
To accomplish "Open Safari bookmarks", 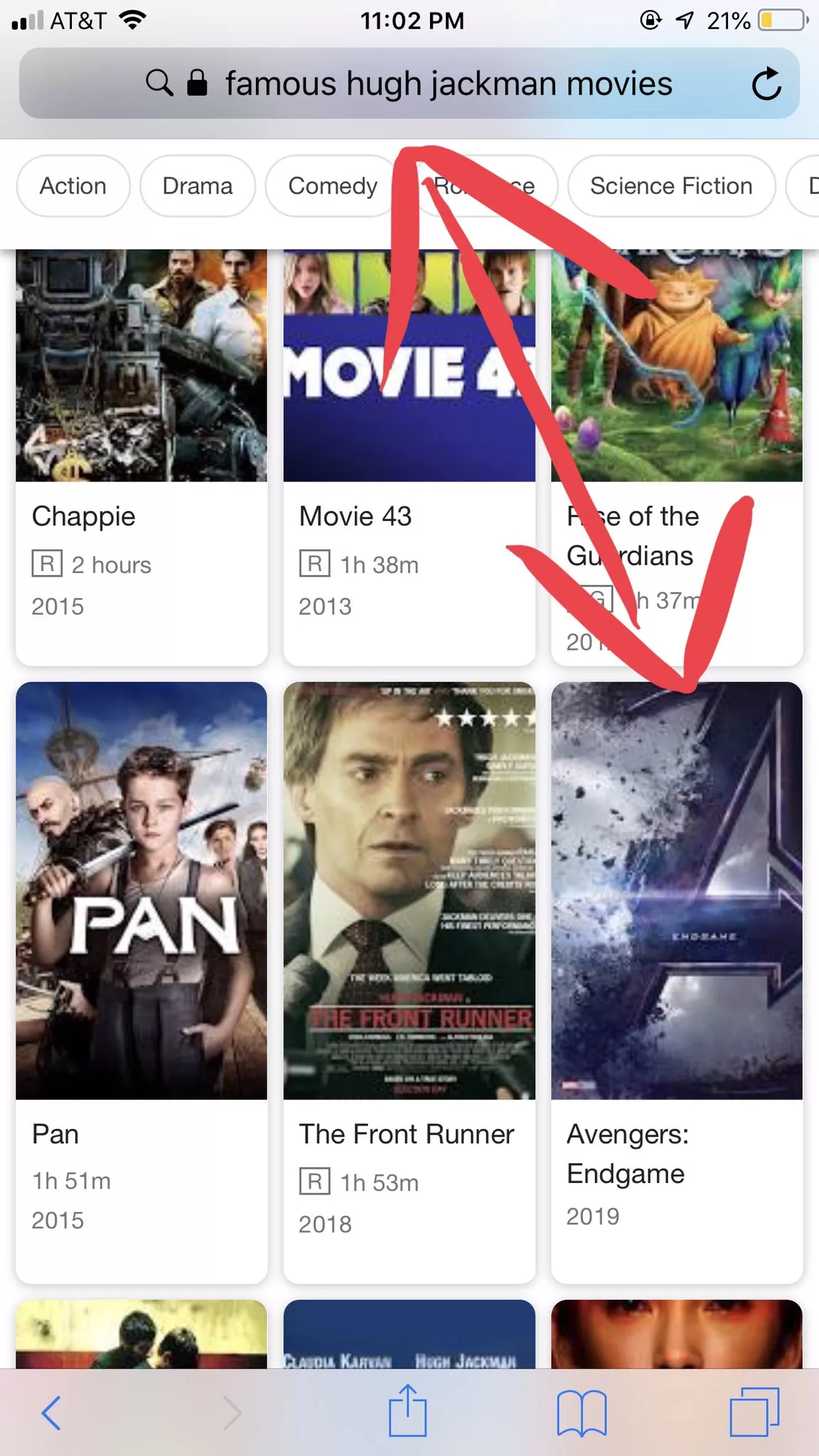I will click(x=582, y=1412).
